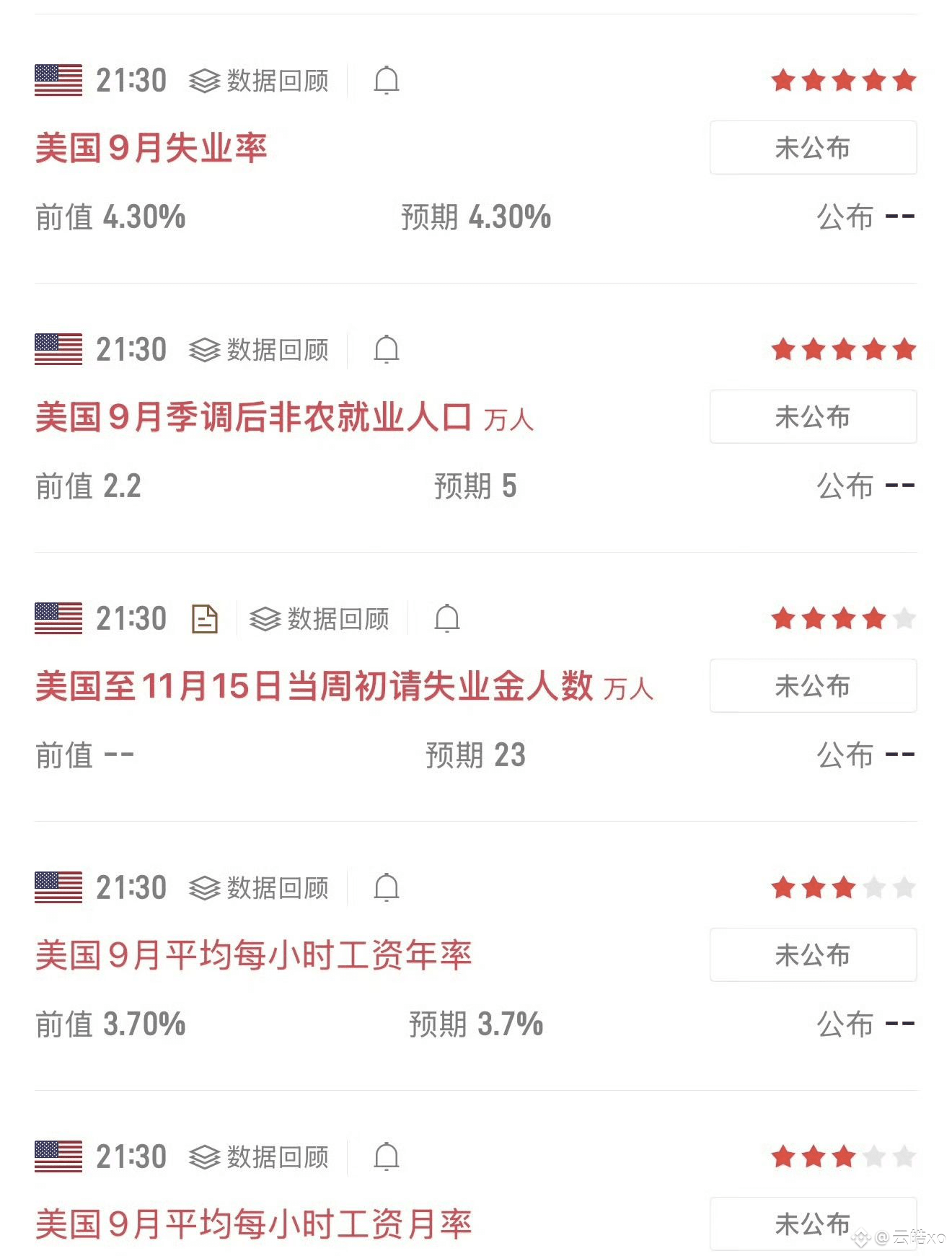Set reminder bell for 美国9月失业率

pos(387,80)
